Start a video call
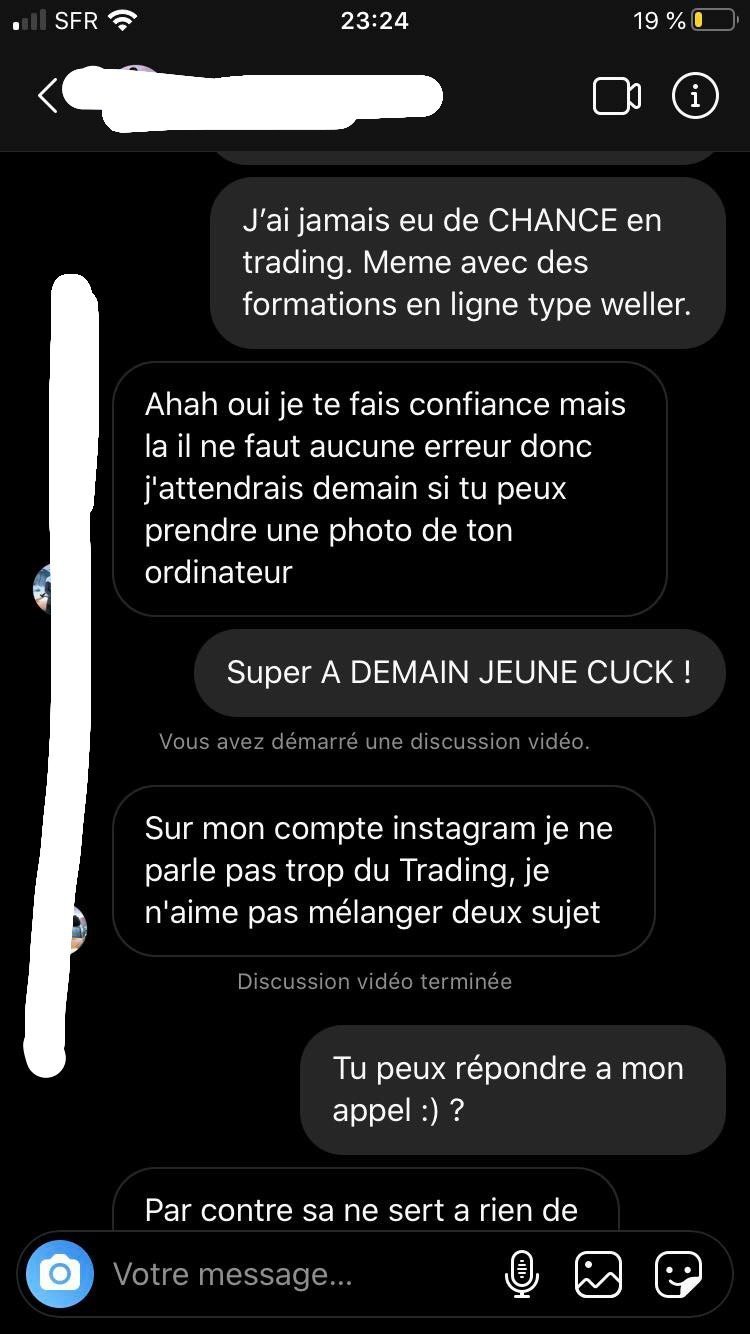Image resolution: width=750 pixels, height=1334 pixels. click(616, 96)
